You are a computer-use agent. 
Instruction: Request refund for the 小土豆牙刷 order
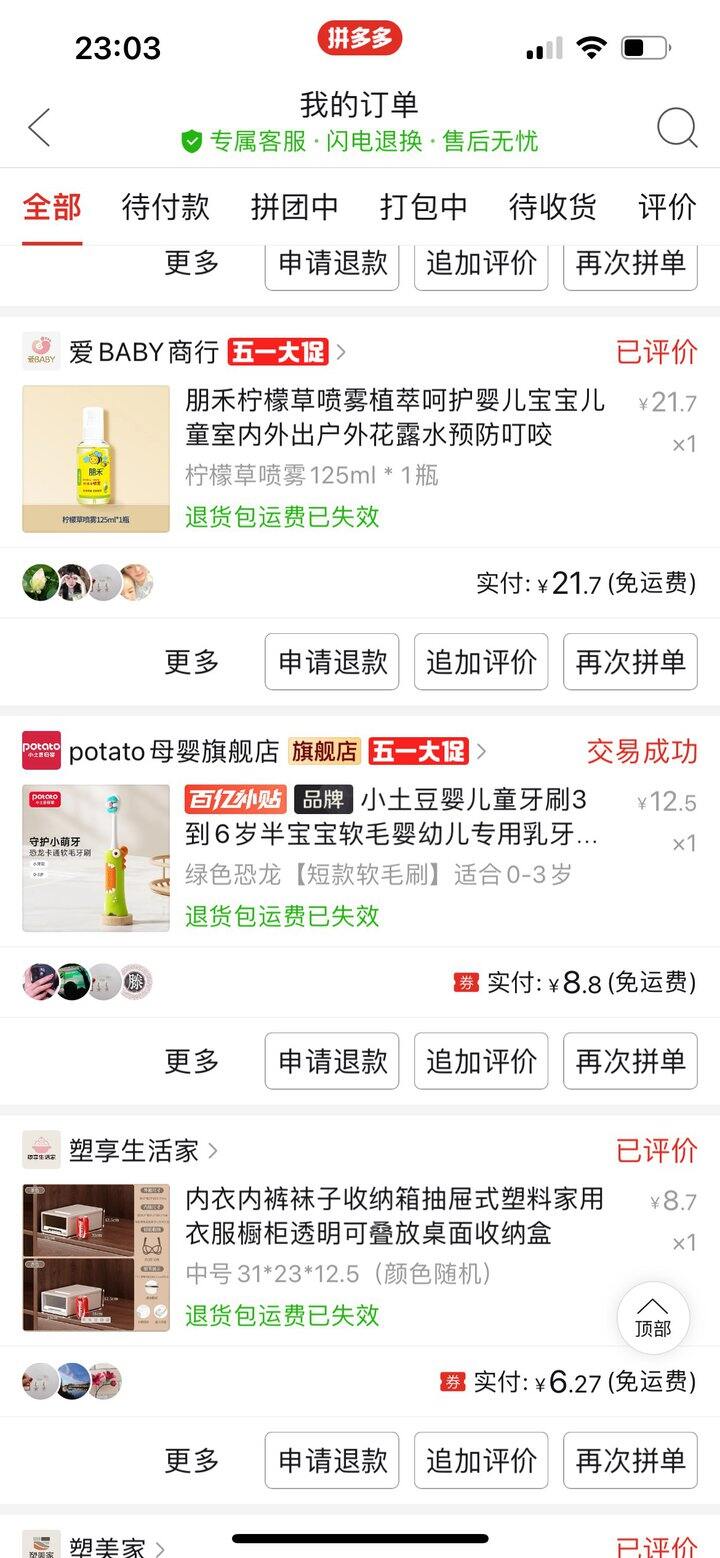tap(332, 1061)
